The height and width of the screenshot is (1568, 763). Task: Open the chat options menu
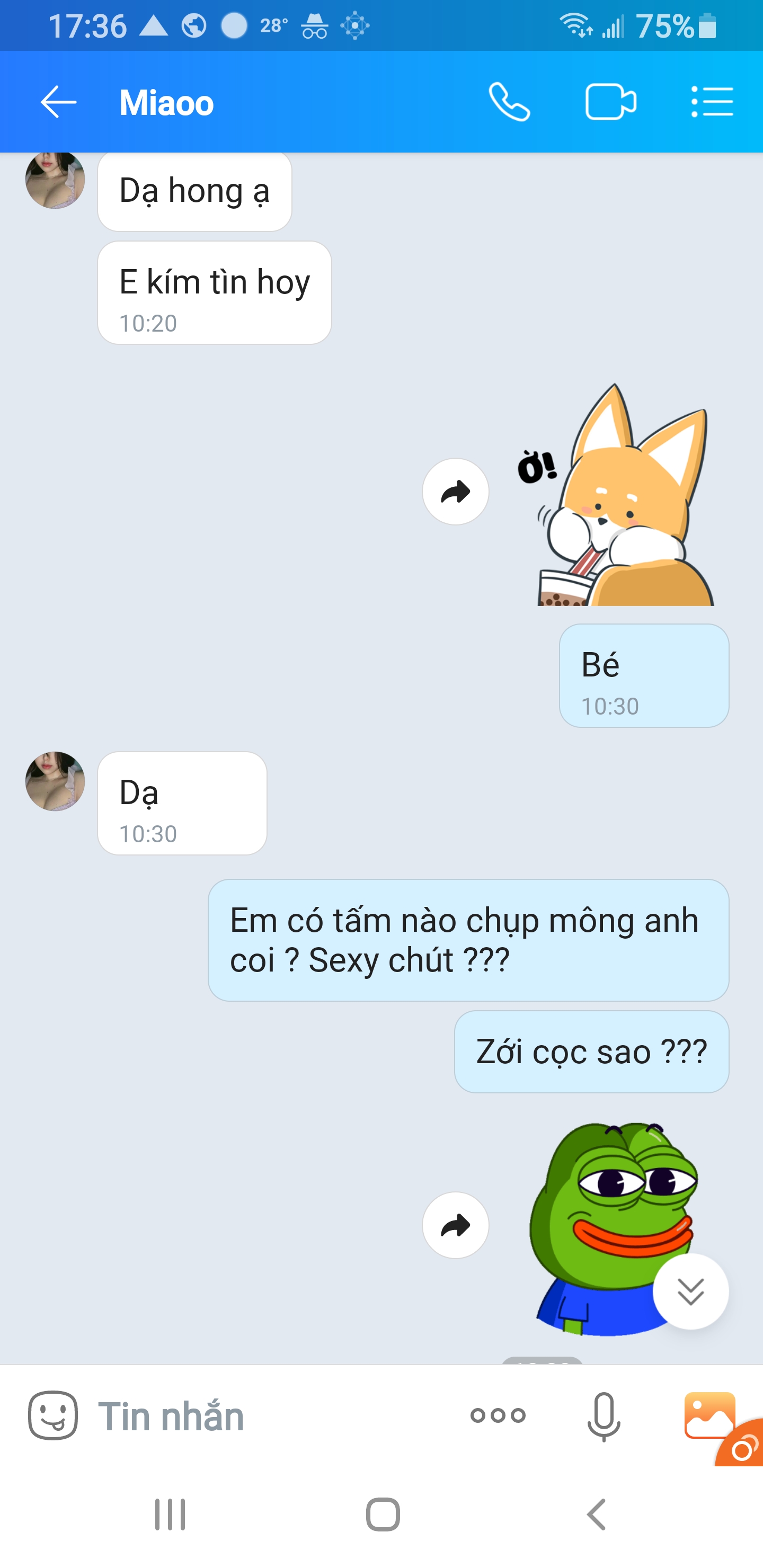[x=712, y=102]
